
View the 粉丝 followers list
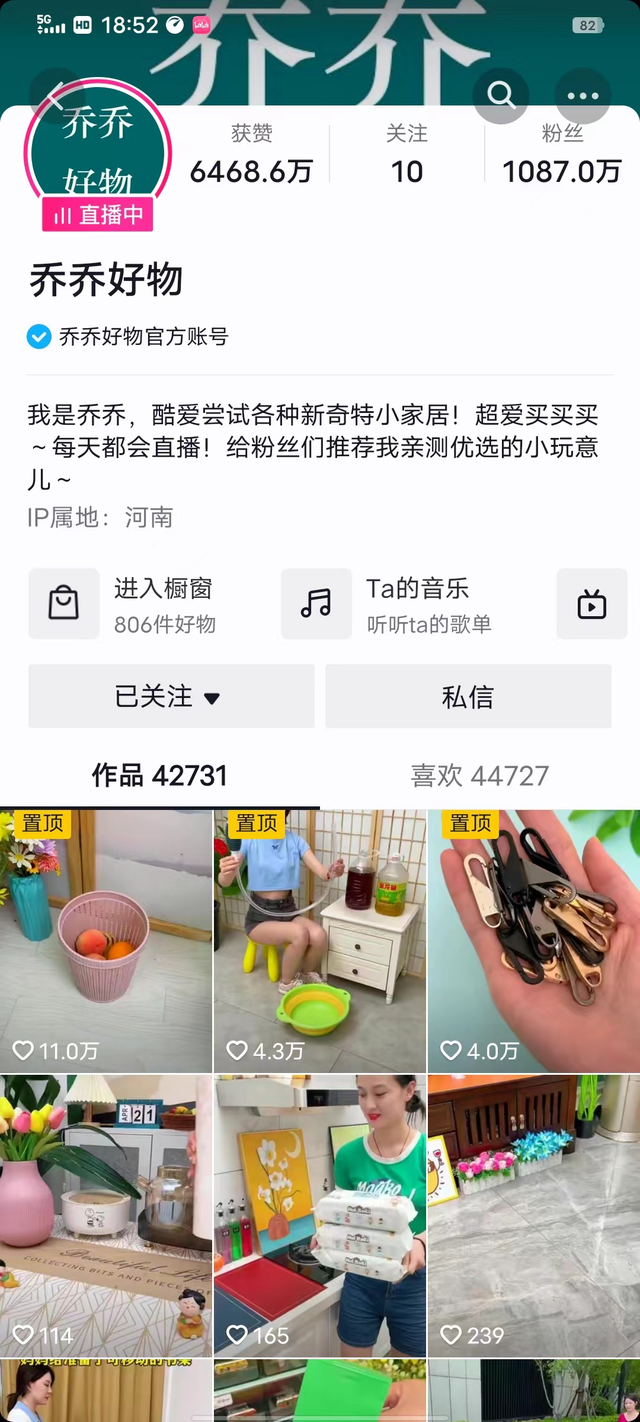tap(562, 155)
